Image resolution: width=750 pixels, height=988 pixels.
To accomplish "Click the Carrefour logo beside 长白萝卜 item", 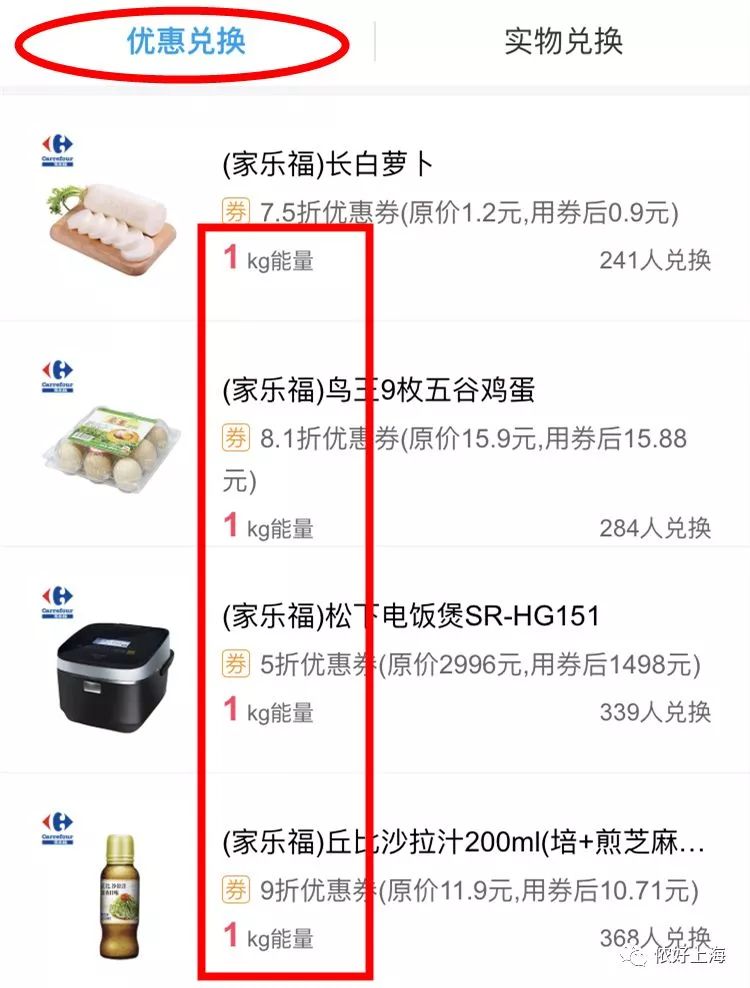I will pos(60,145).
